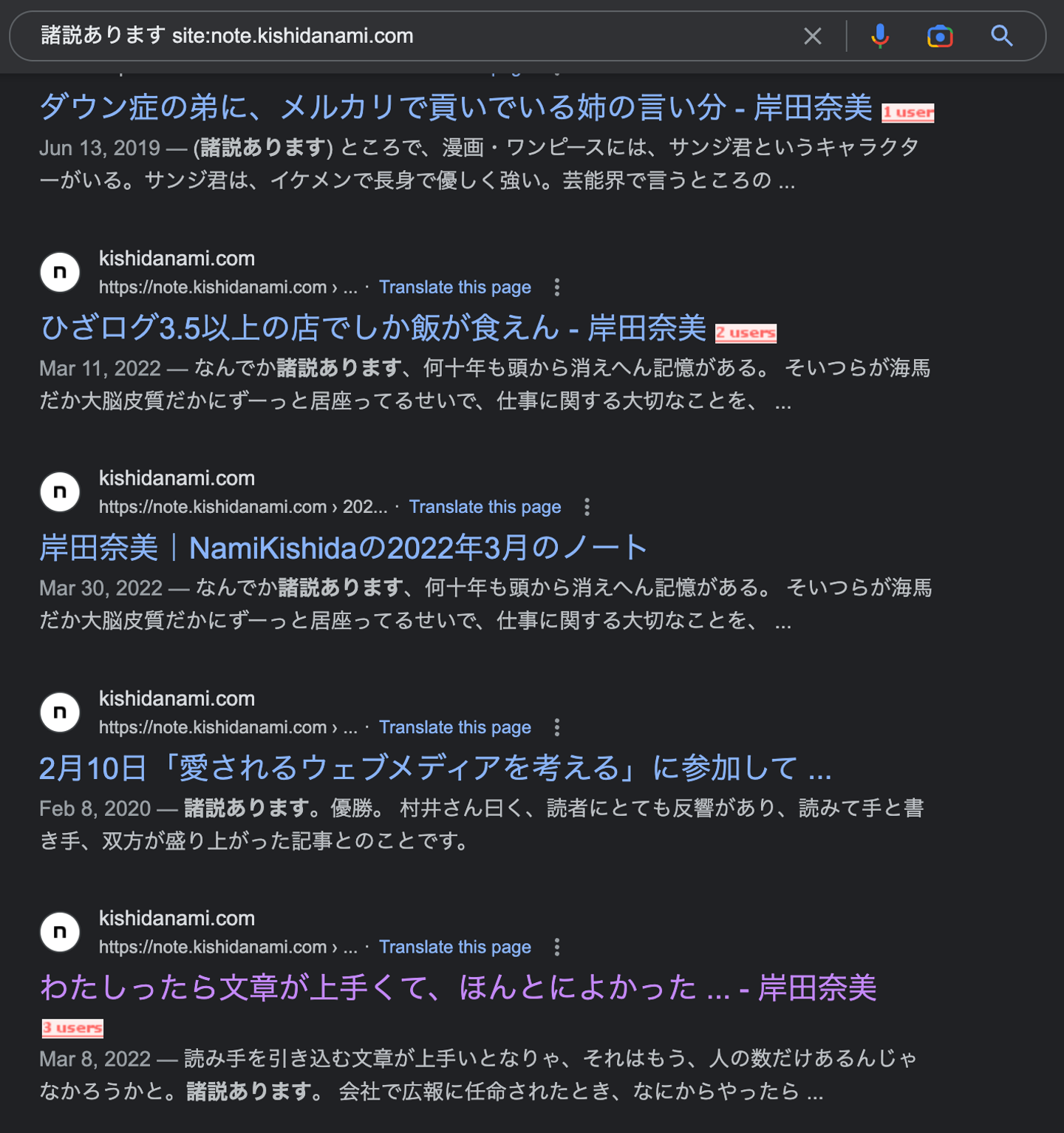1064x1133 pixels.
Task: Tap the magnifier search button
Action: [1001, 36]
